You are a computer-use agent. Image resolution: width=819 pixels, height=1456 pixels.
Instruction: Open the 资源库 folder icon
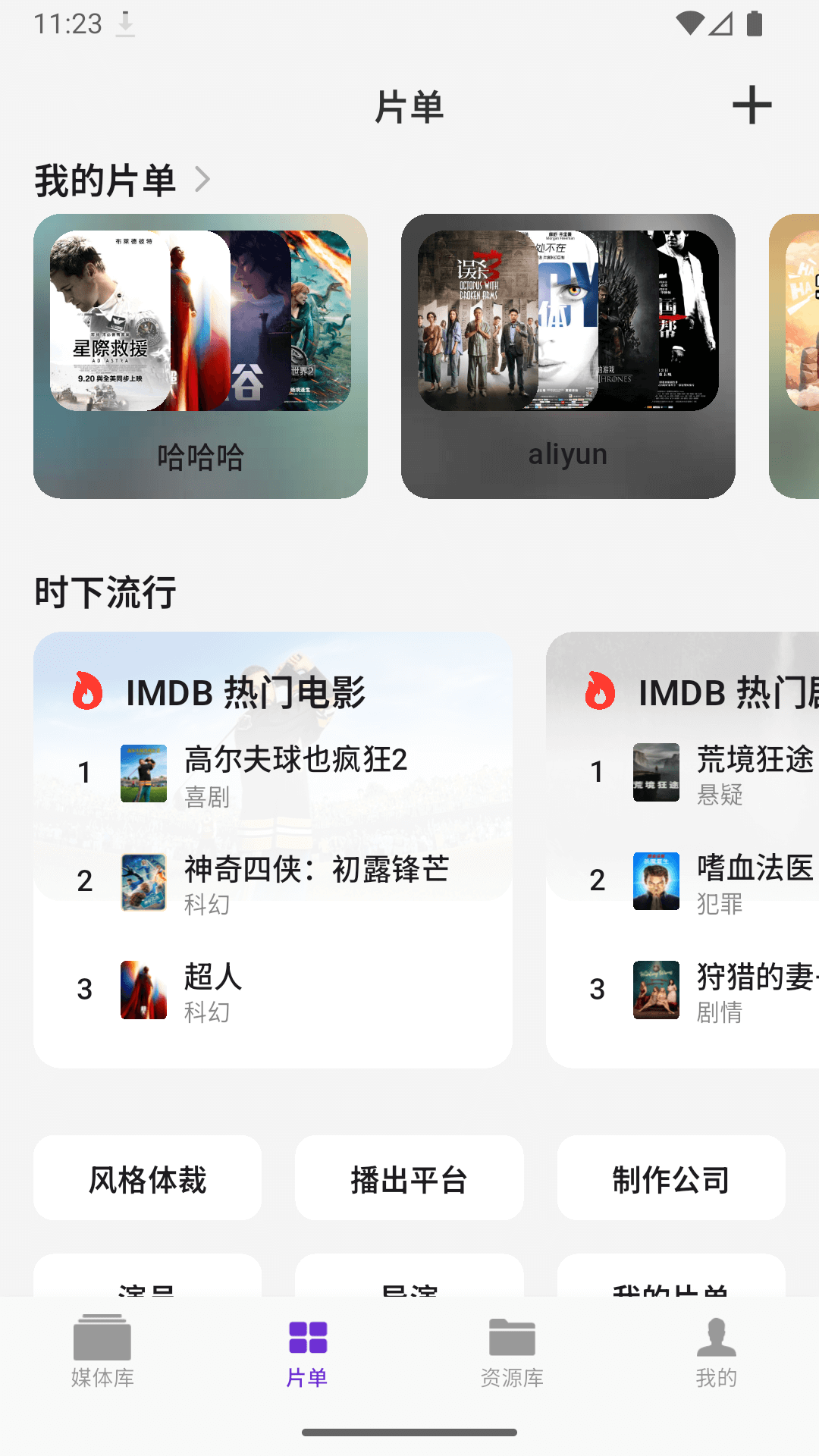(x=511, y=1337)
